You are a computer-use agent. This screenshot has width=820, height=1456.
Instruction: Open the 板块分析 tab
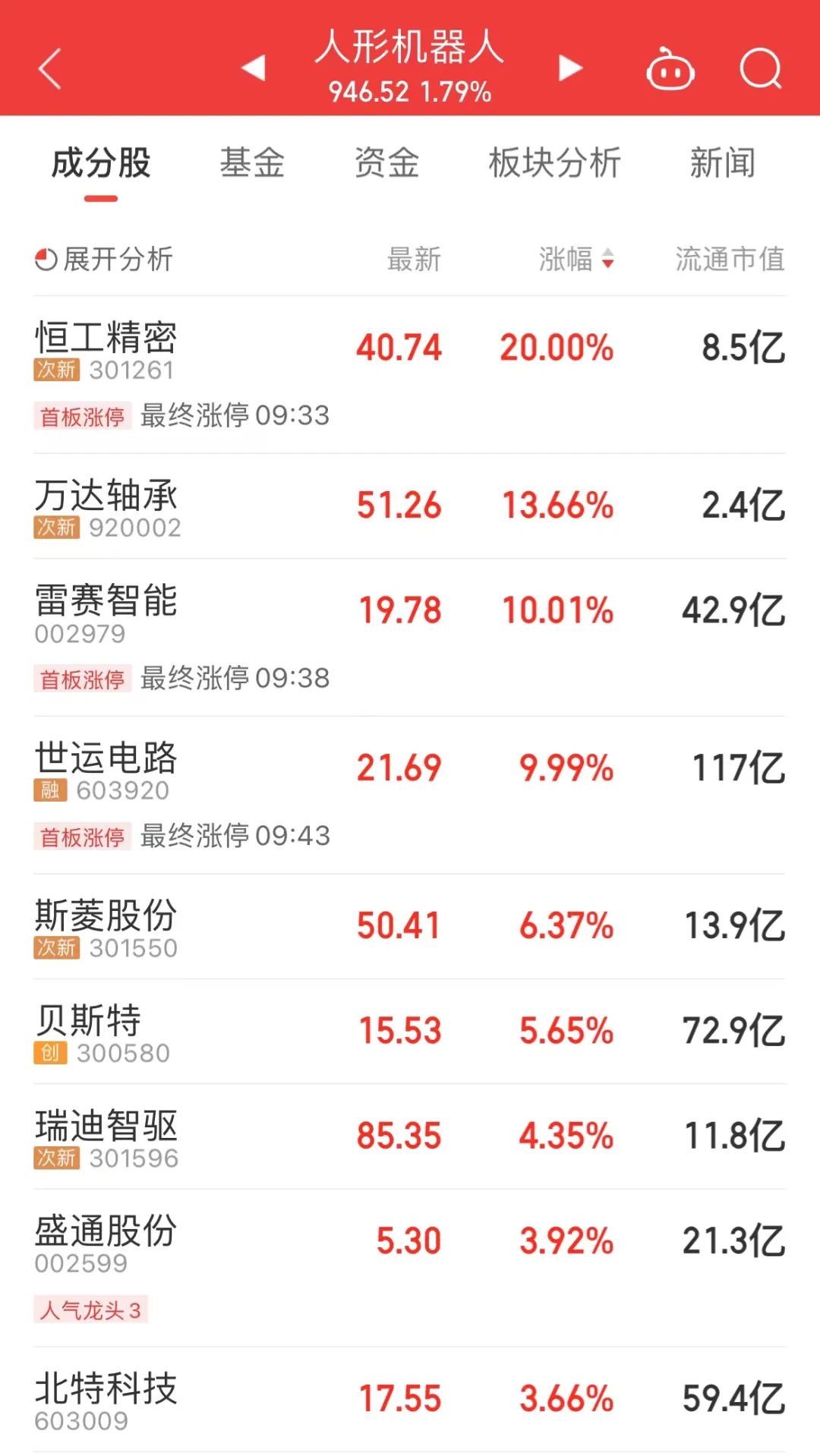(x=555, y=163)
